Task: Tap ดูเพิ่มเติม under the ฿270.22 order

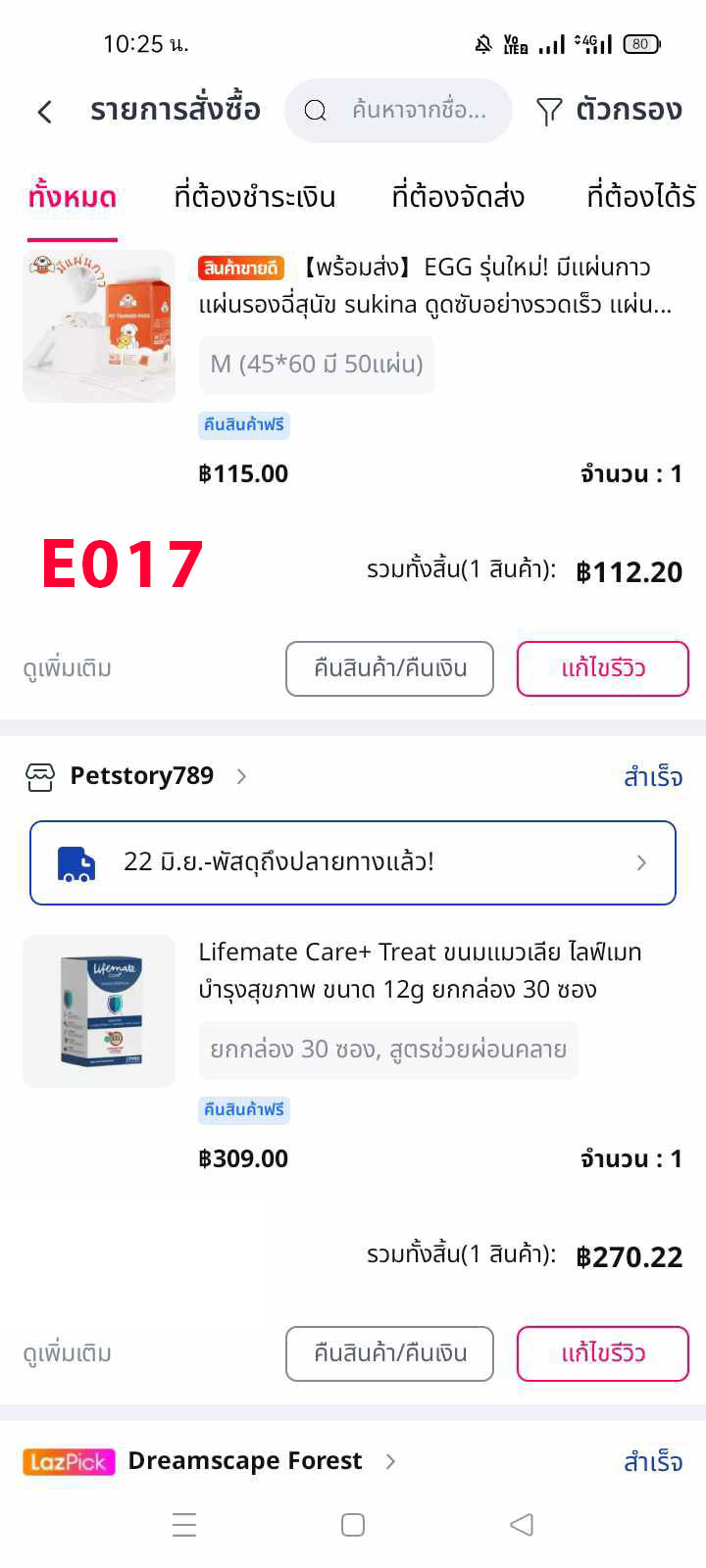Action: click(68, 1353)
